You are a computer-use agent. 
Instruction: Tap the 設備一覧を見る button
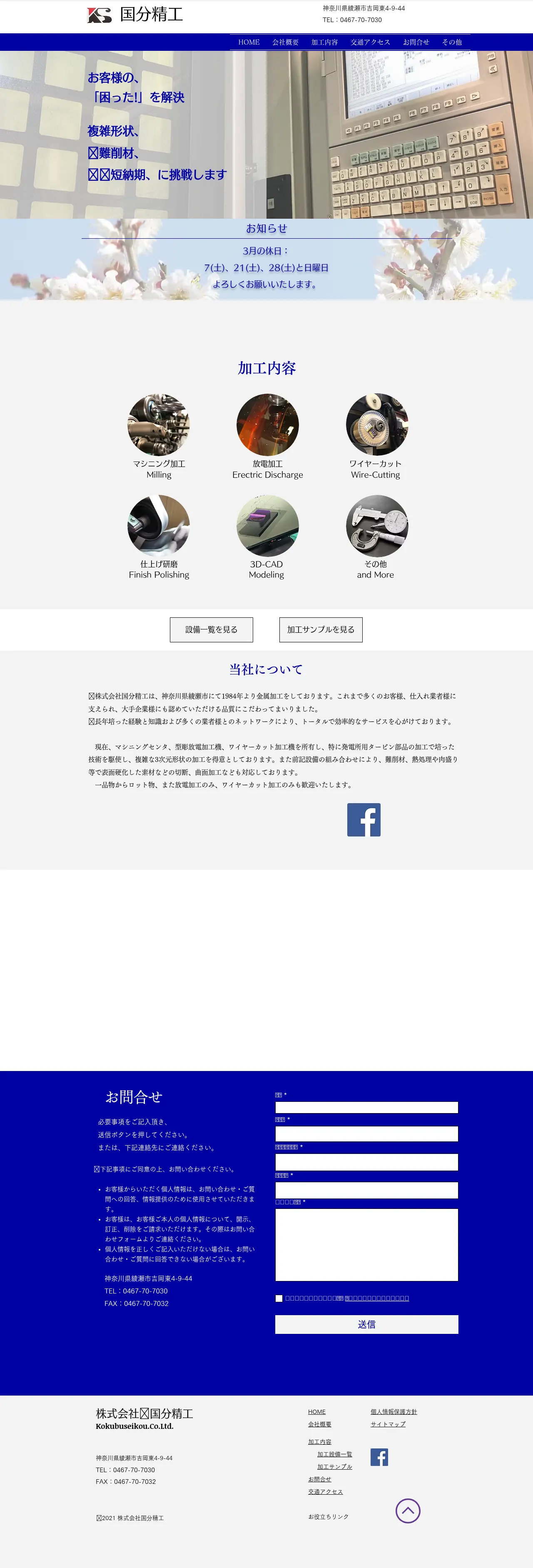211,629
